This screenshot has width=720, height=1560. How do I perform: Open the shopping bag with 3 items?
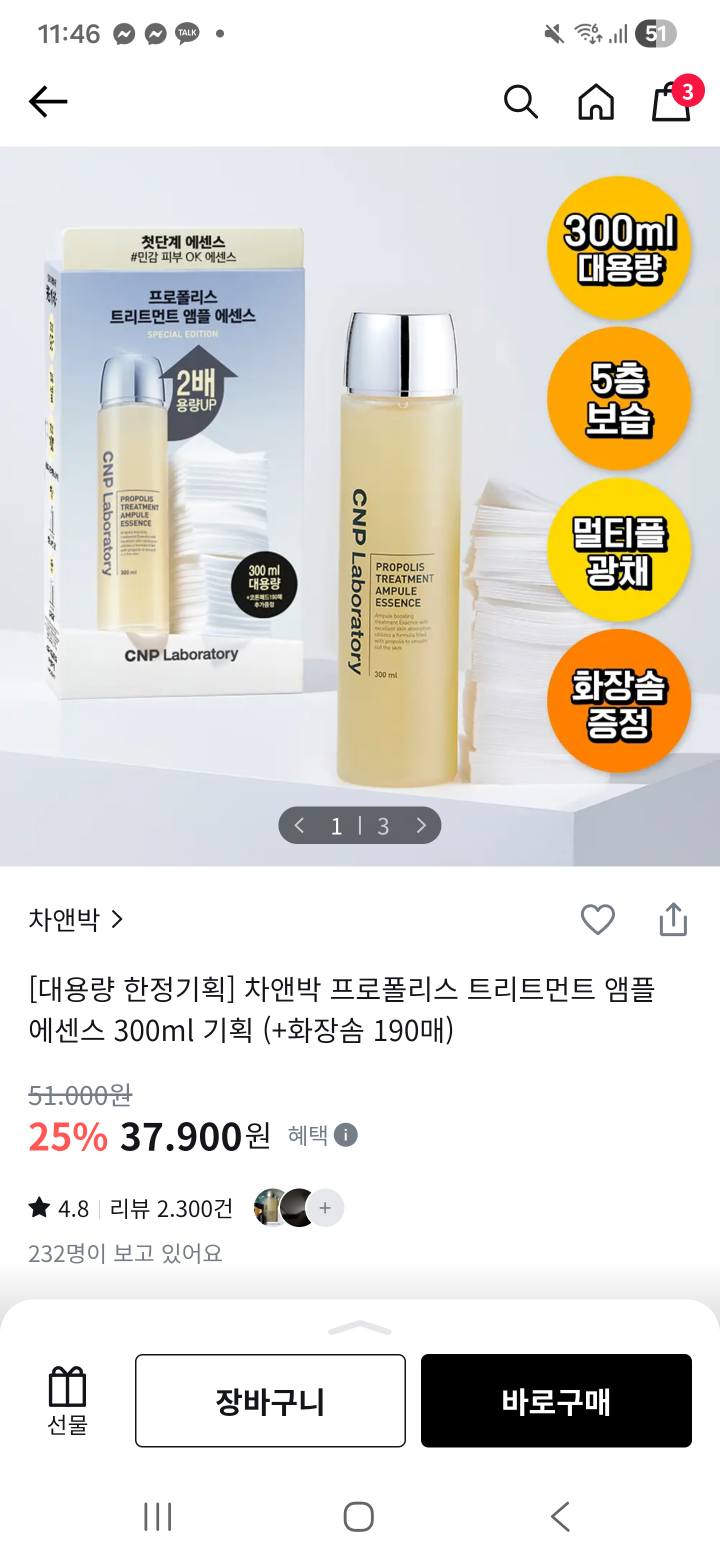672,101
